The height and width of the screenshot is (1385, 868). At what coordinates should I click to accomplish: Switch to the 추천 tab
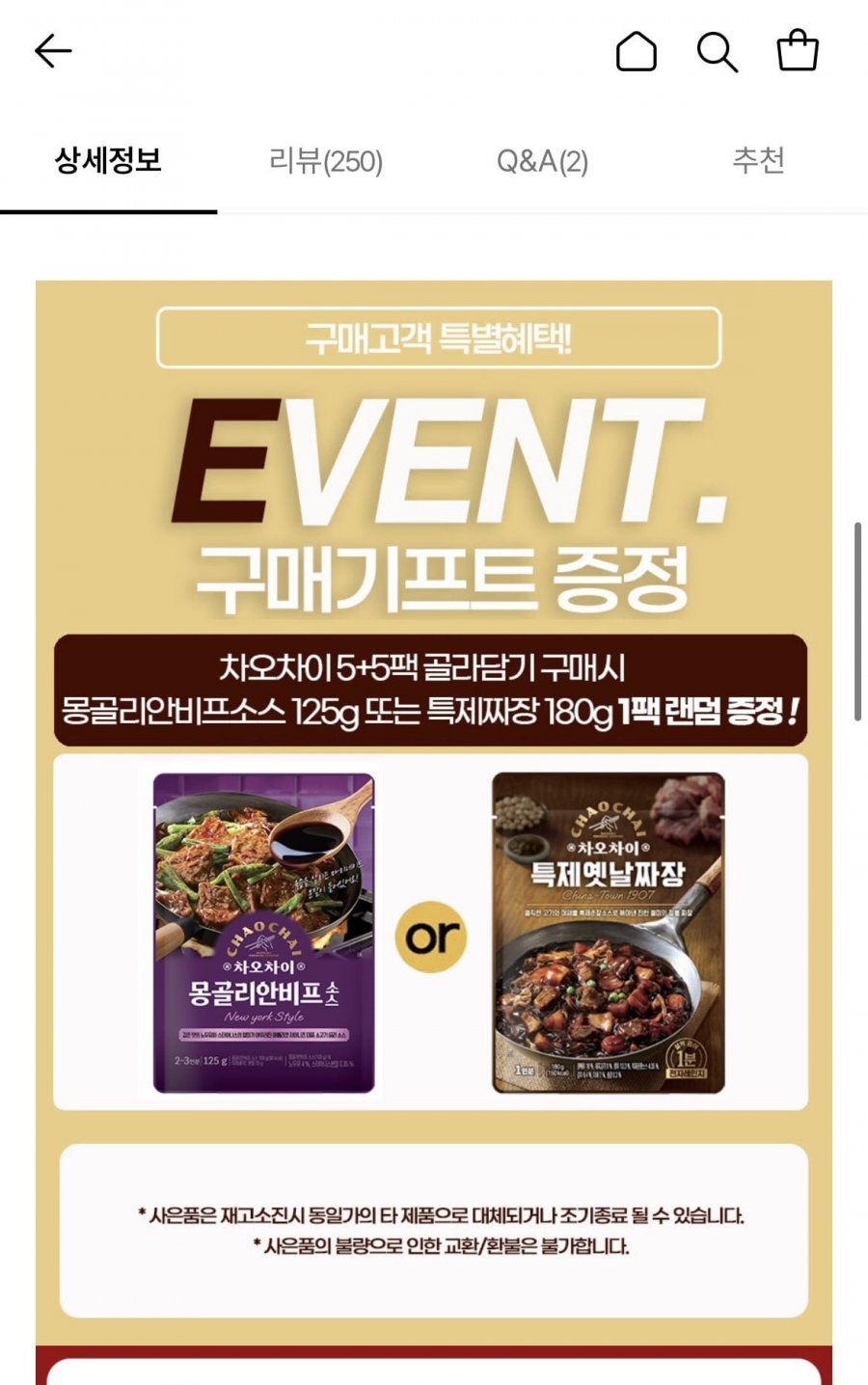point(758,161)
